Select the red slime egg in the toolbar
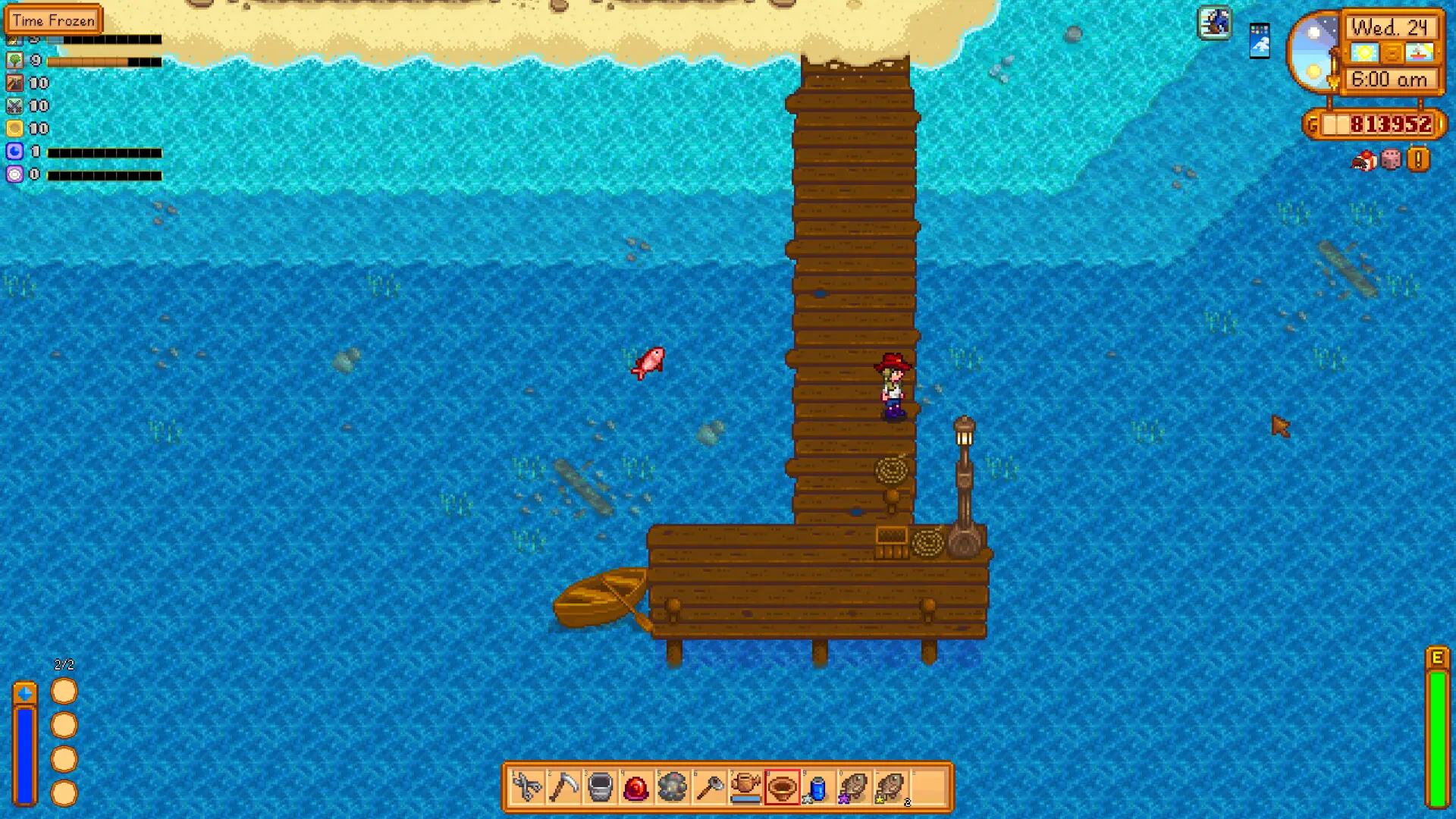Viewport: 1456px width, 819px height. click(636, 788)
